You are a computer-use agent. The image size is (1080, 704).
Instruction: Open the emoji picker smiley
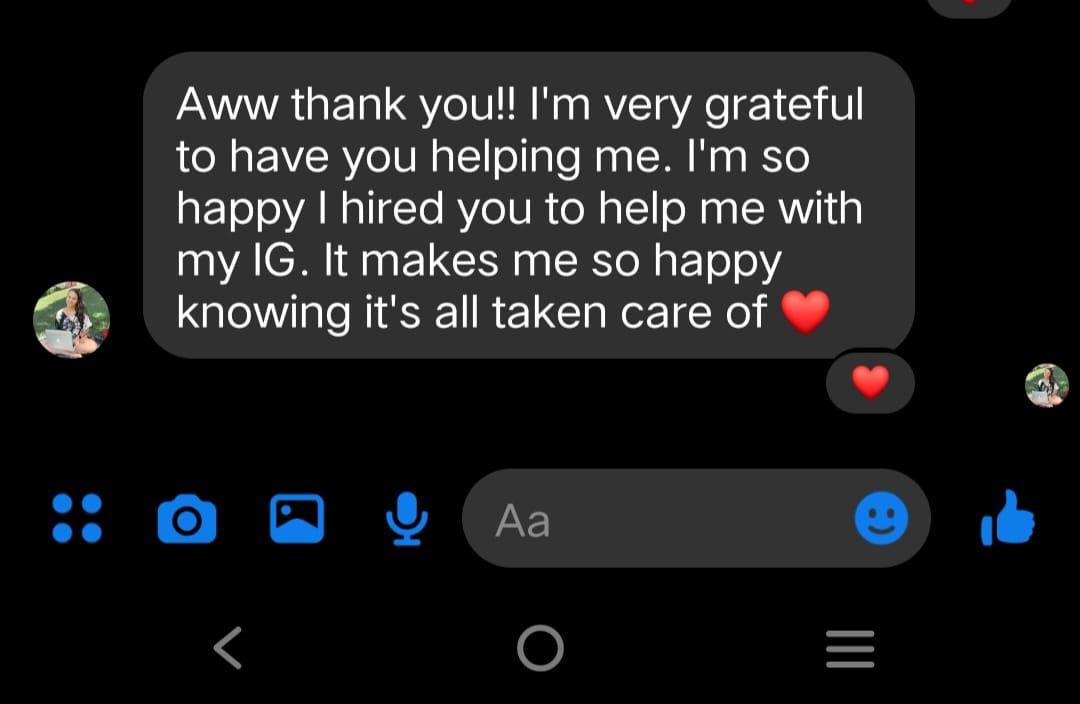point(881,519)
